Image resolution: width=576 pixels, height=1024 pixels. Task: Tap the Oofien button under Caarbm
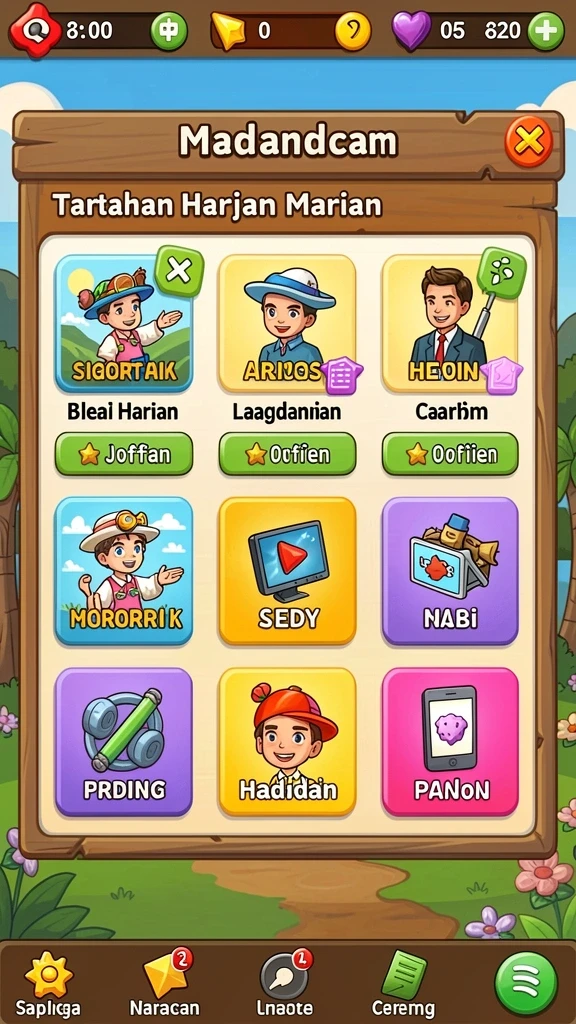(450, 453)
